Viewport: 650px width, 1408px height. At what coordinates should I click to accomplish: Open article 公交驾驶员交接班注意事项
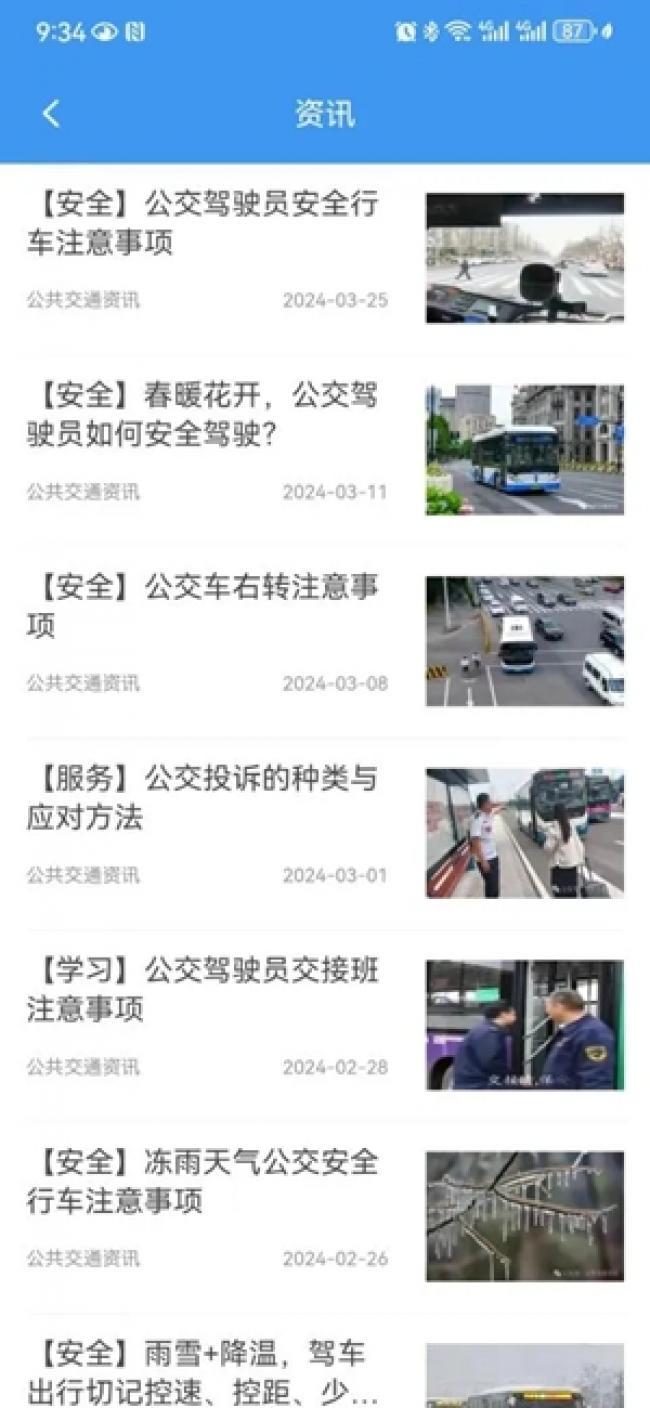point(325,1025)
